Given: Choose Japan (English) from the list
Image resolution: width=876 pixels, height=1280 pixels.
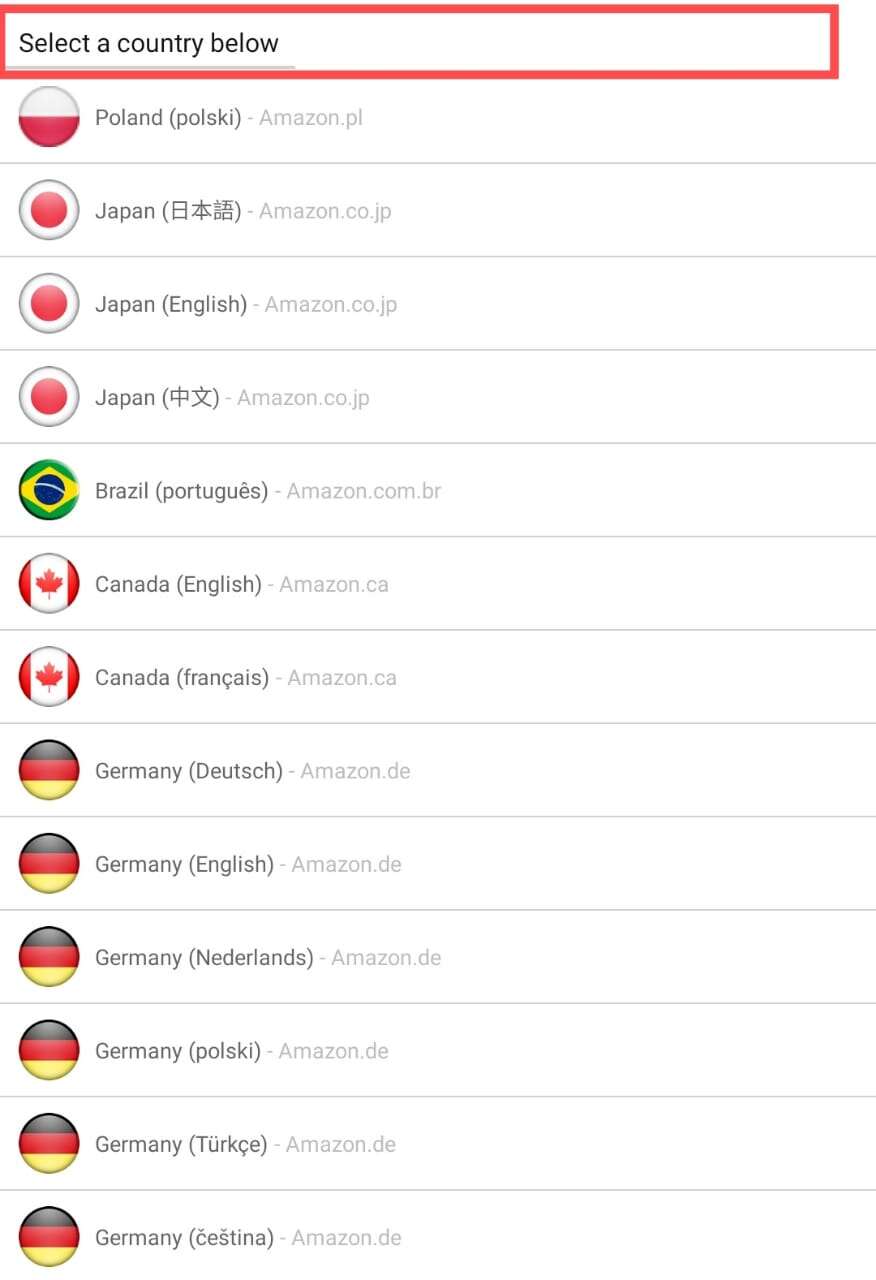Looking at the screenshot, I should click(x=245, y=303).
